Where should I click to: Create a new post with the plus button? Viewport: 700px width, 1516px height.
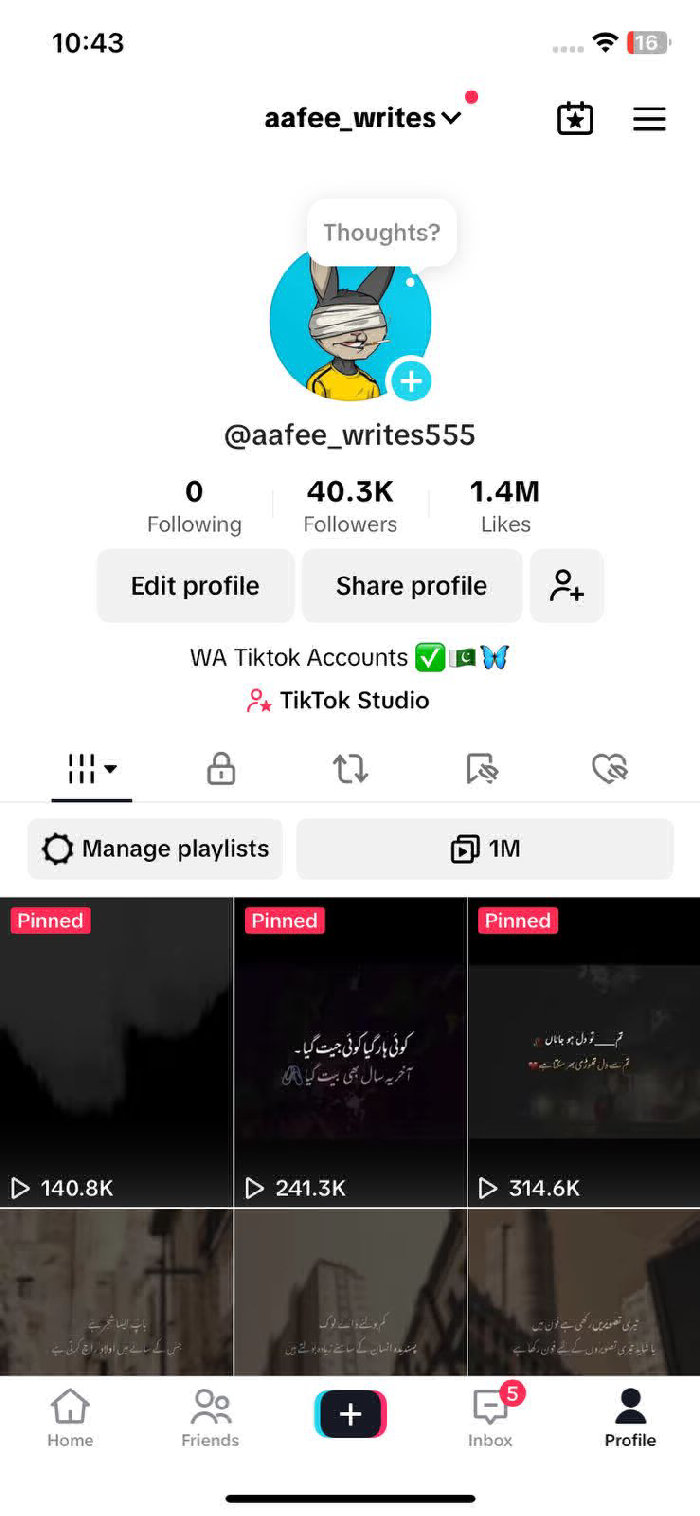pyautogui.click(x=350, y=1414)
